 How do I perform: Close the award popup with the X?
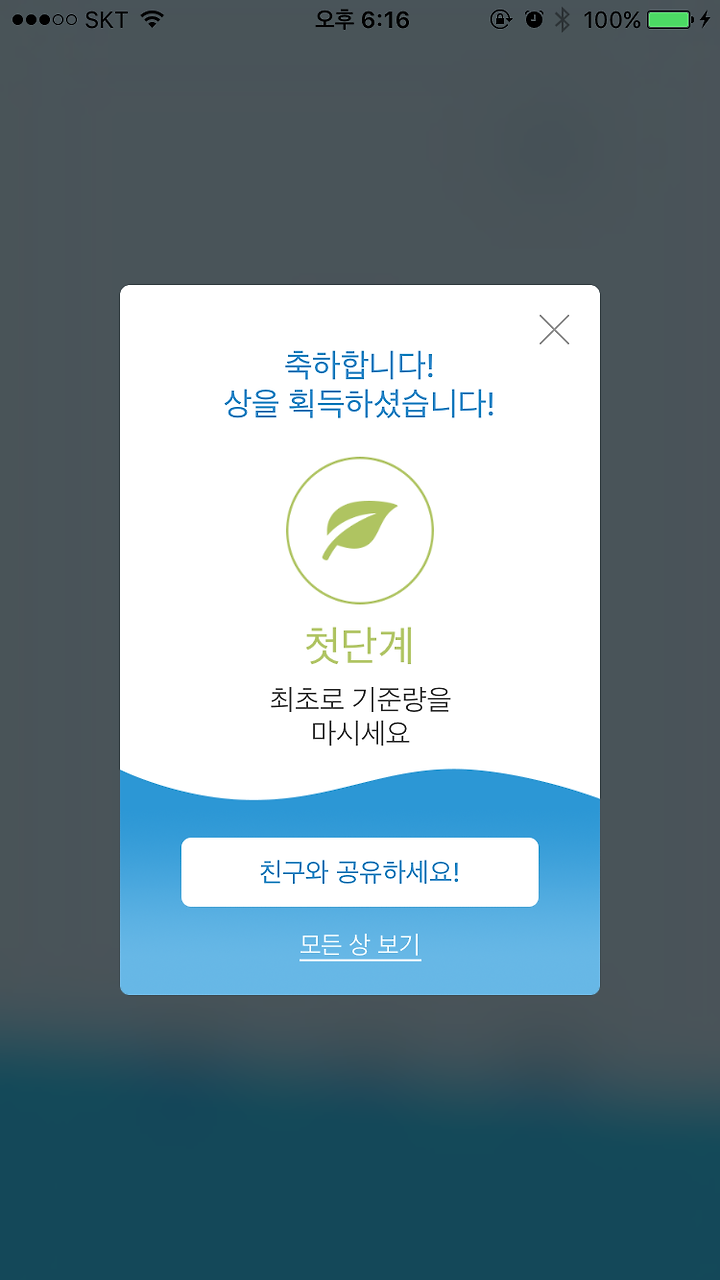tap(554, 329)
